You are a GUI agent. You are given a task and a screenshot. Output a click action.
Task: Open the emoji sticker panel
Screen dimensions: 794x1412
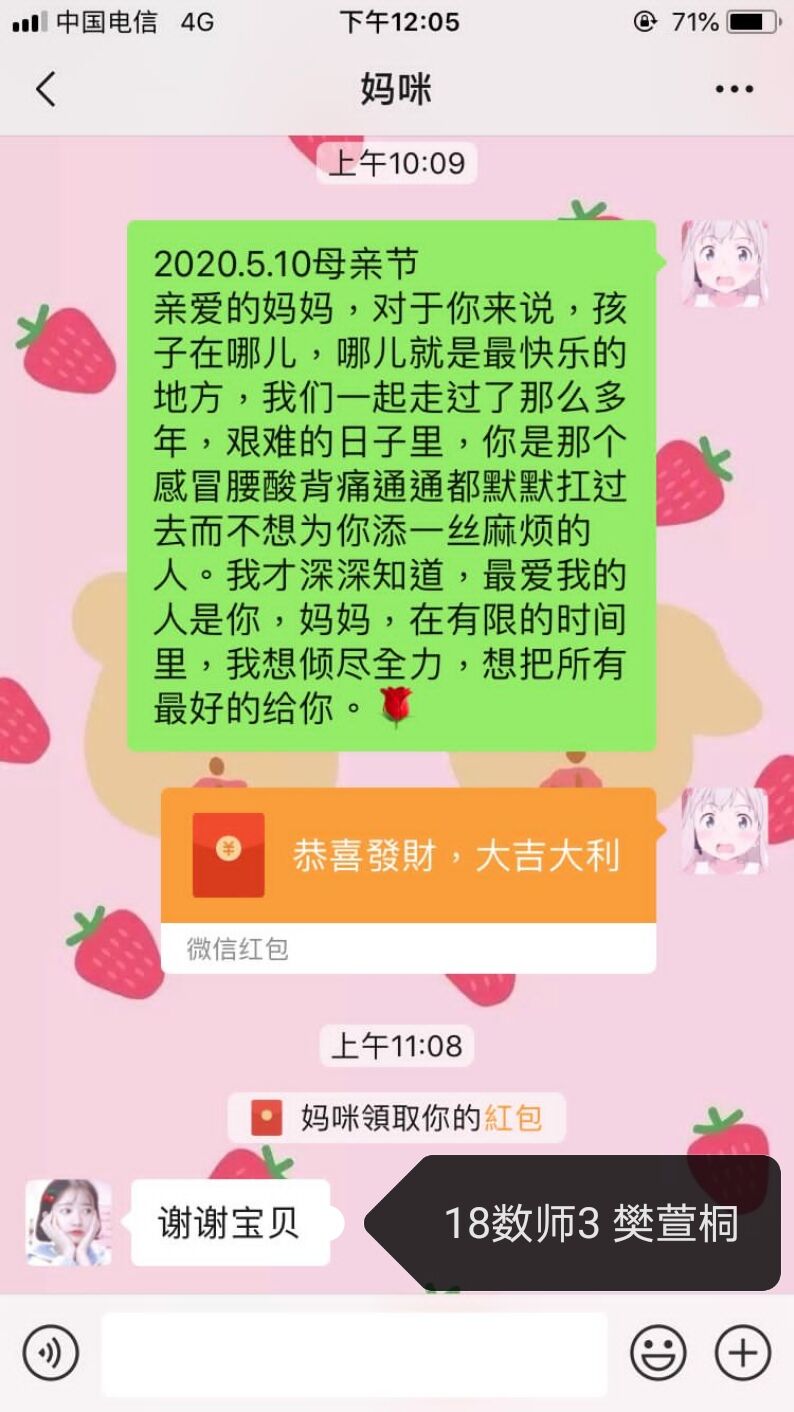pos(658,1353)
